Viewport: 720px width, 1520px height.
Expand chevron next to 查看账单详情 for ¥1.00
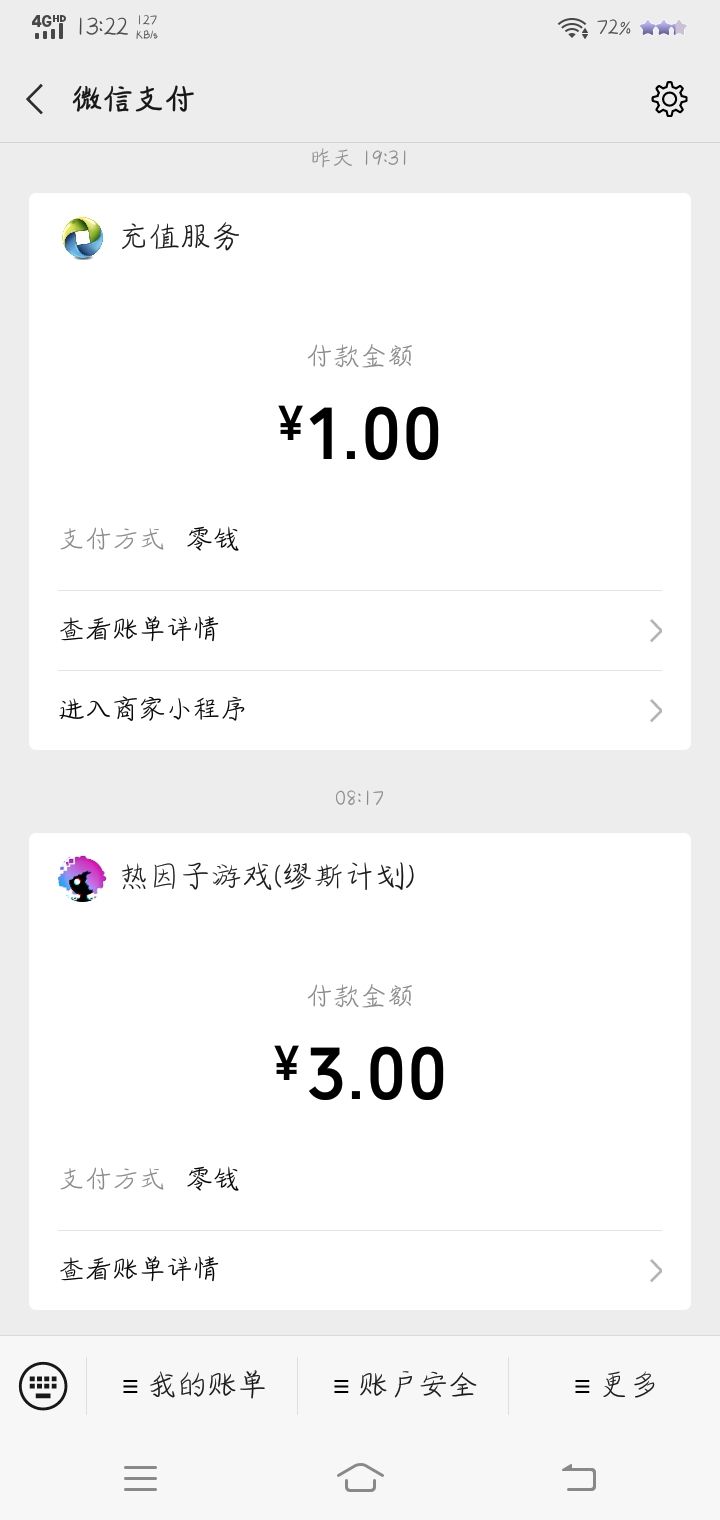pos(655,630)
